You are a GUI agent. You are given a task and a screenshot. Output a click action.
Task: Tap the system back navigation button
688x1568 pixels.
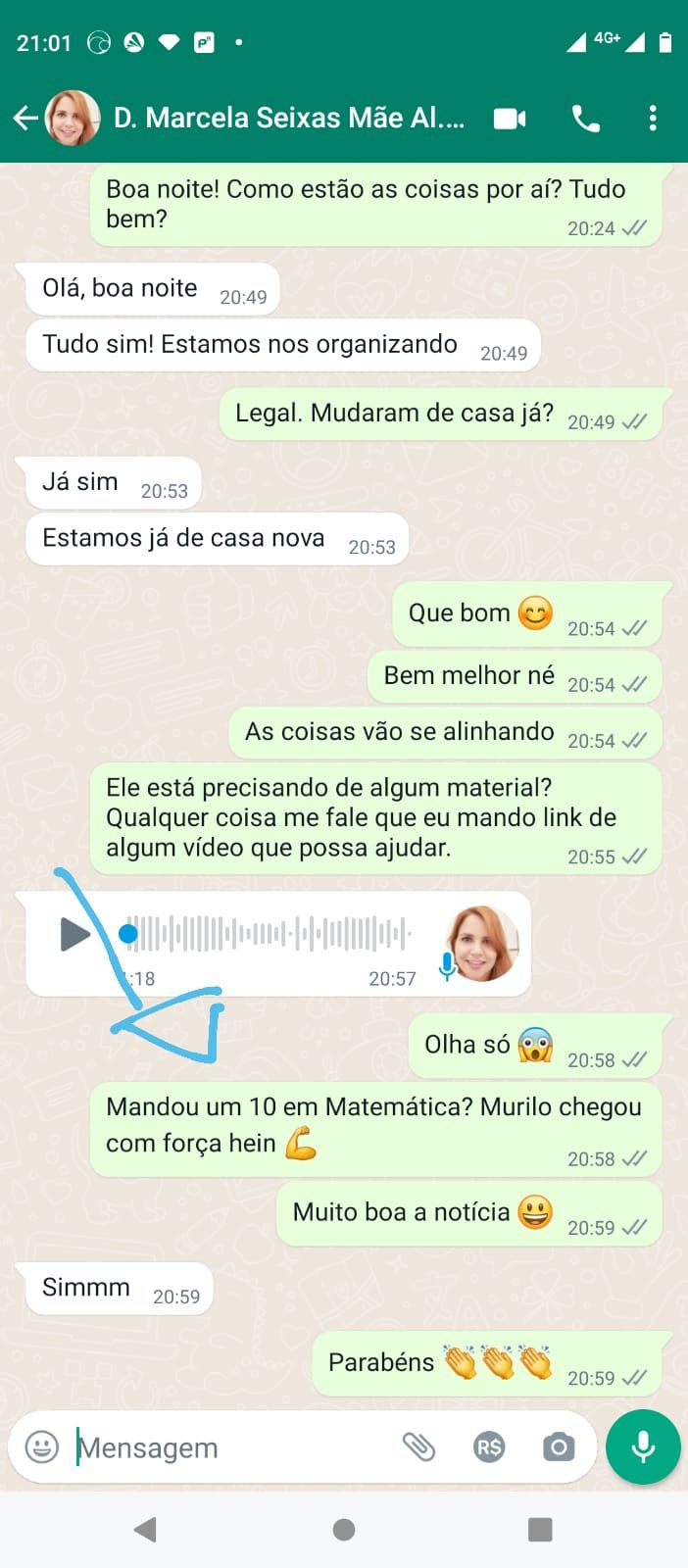146,1529
